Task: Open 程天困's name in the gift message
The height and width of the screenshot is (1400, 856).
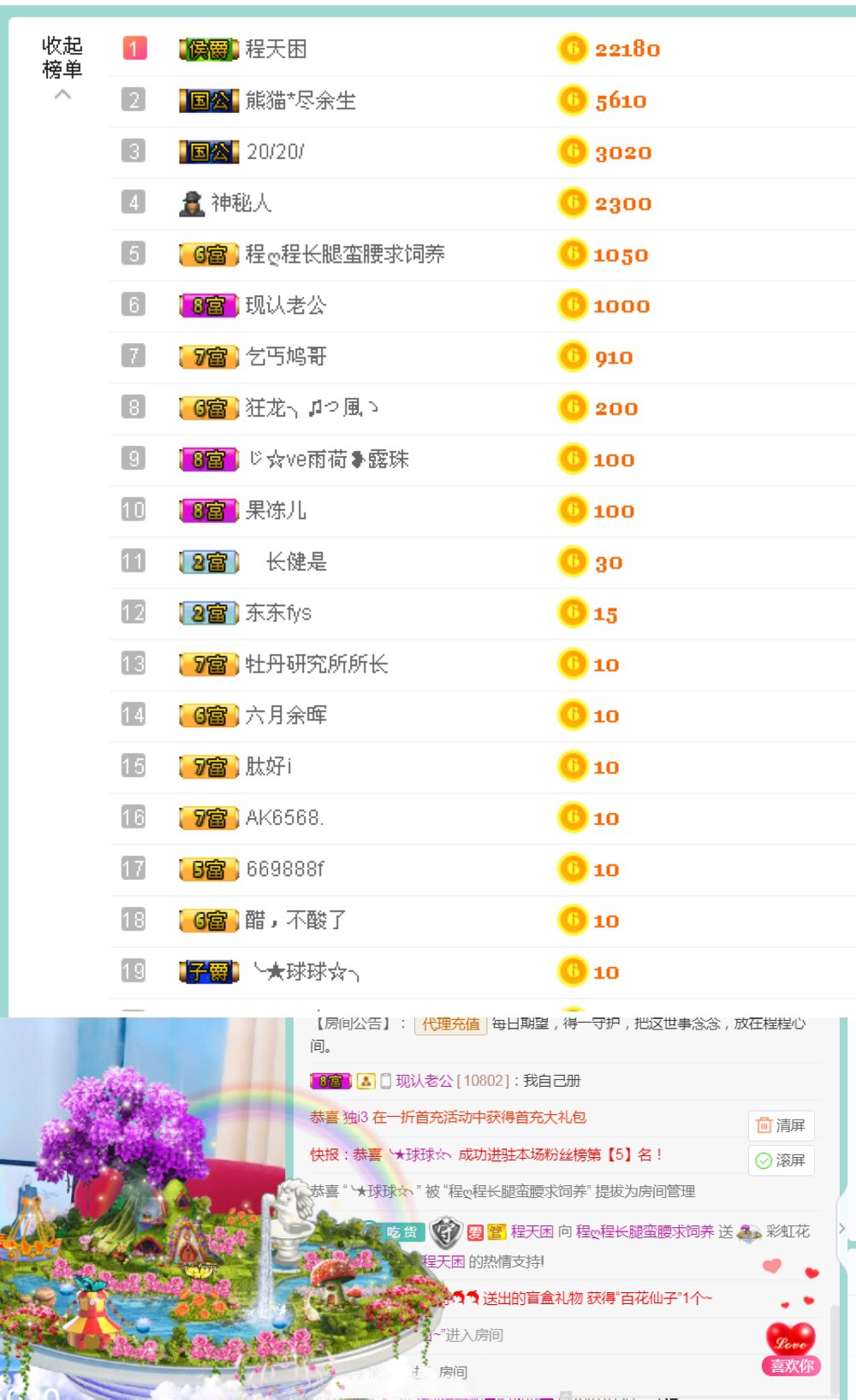Action: click(x=532, y=1231)
